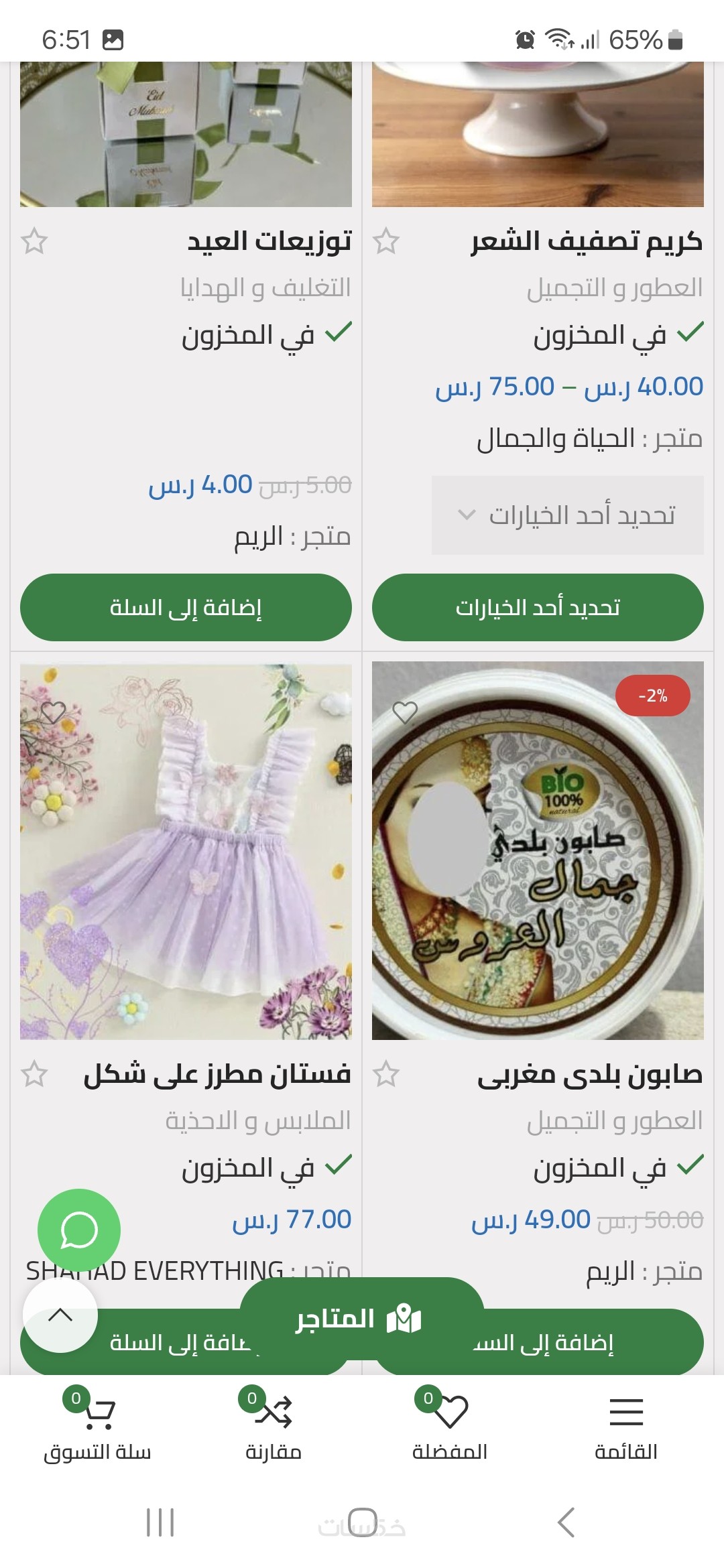Go back using the system back arrow
Image resolution: width=724 pixels, height=1568 pixels.
[566, 1522]
